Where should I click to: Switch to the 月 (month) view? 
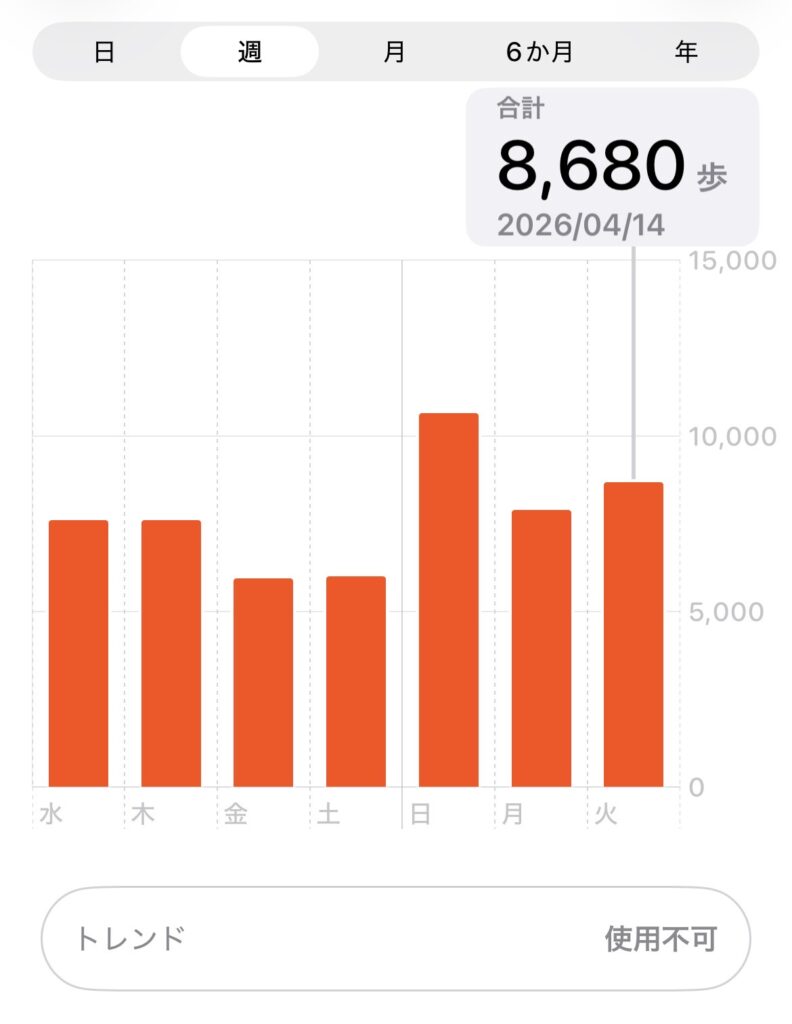(395, 52)
